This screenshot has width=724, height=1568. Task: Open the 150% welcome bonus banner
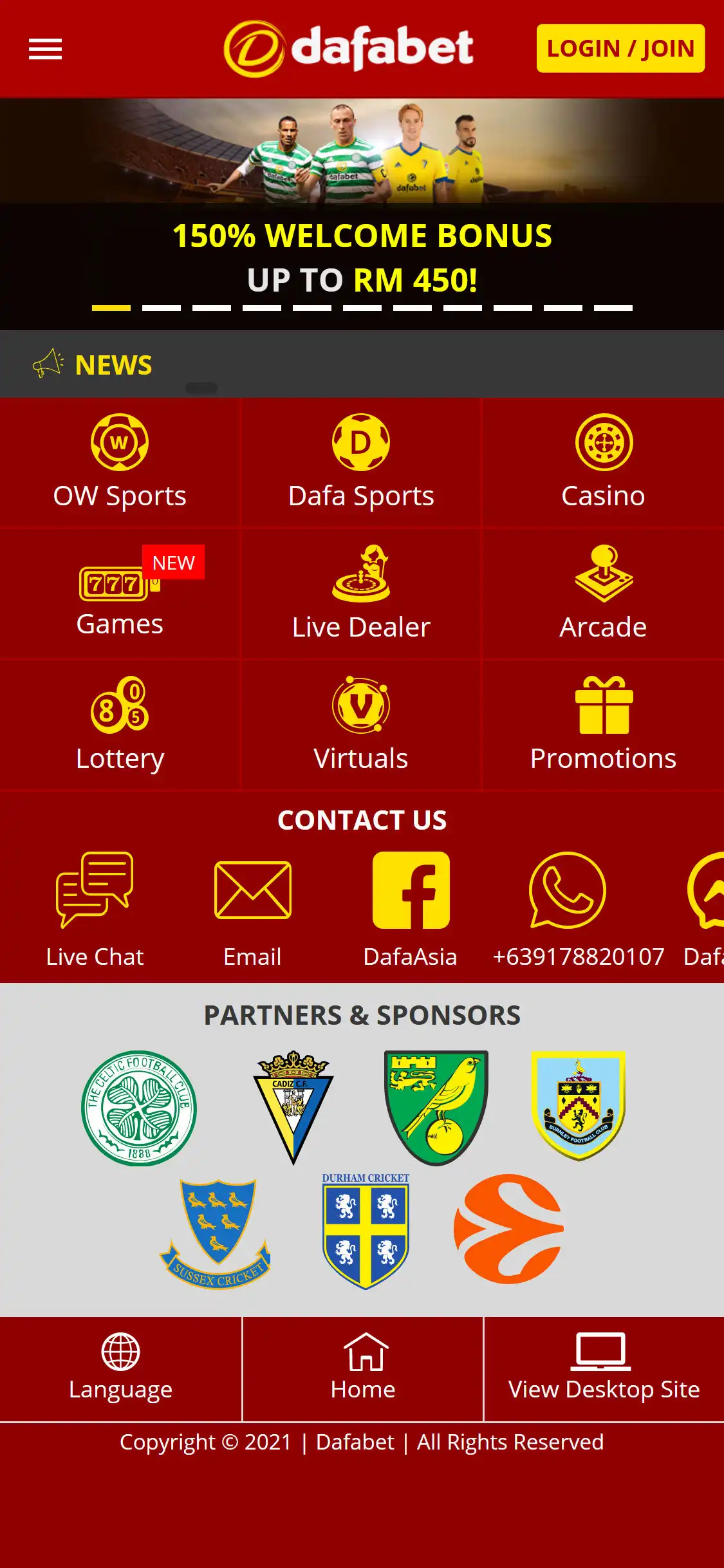coord(362,212)
